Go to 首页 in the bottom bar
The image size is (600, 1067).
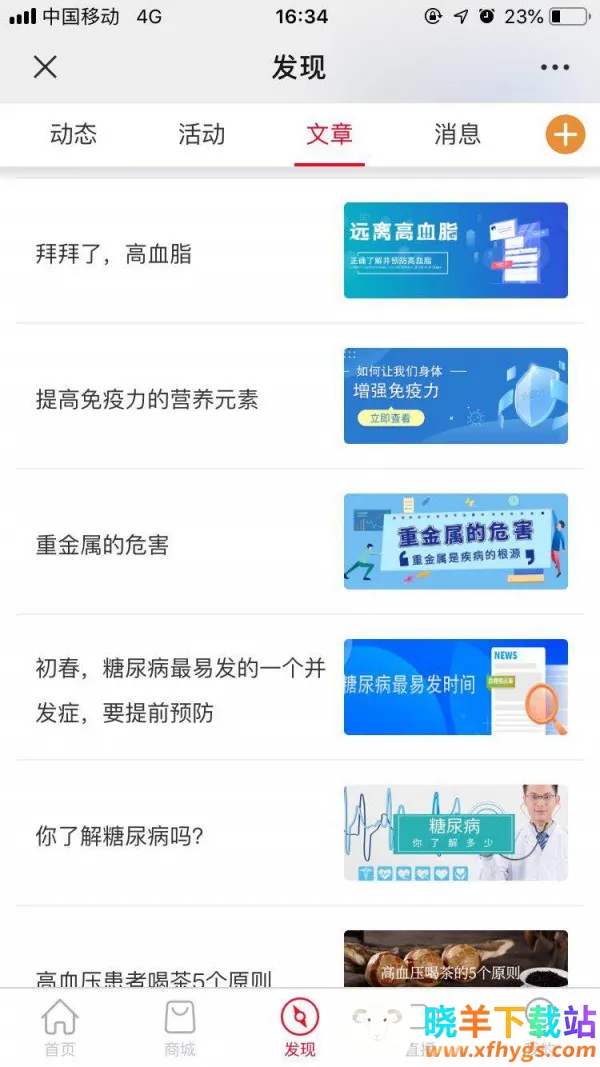click(59, 1028)
